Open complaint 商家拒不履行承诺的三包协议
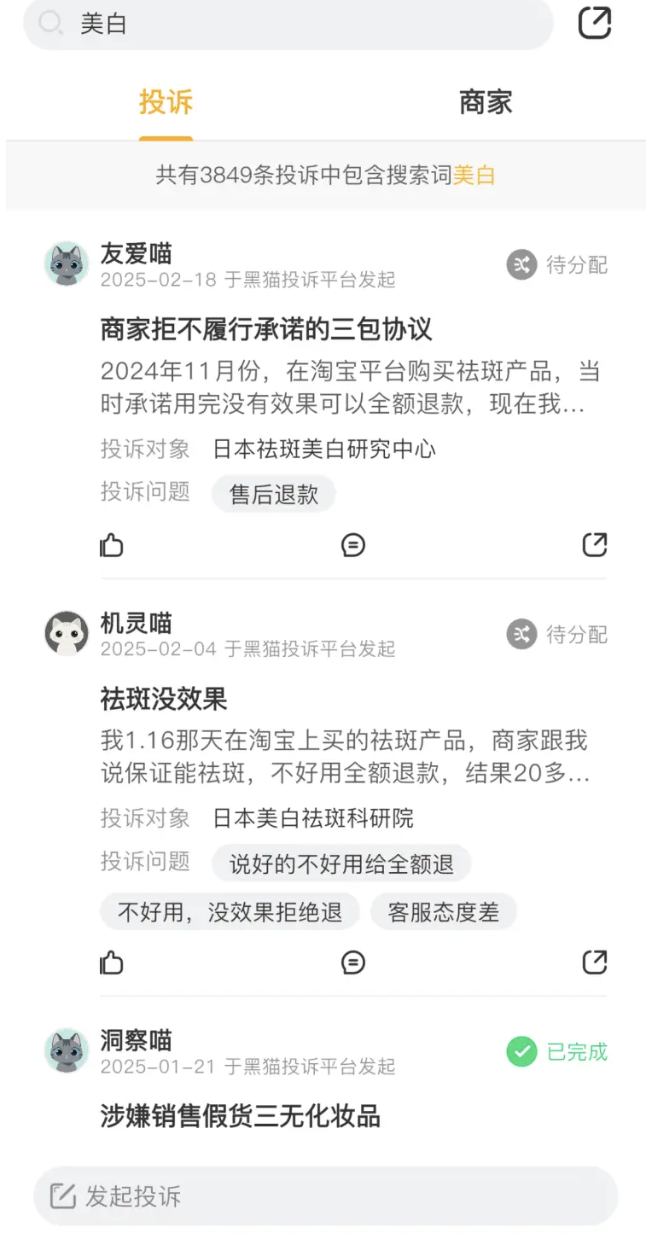Image resolution: width=648 pixels, height=1234 pixels. [266, 329]
